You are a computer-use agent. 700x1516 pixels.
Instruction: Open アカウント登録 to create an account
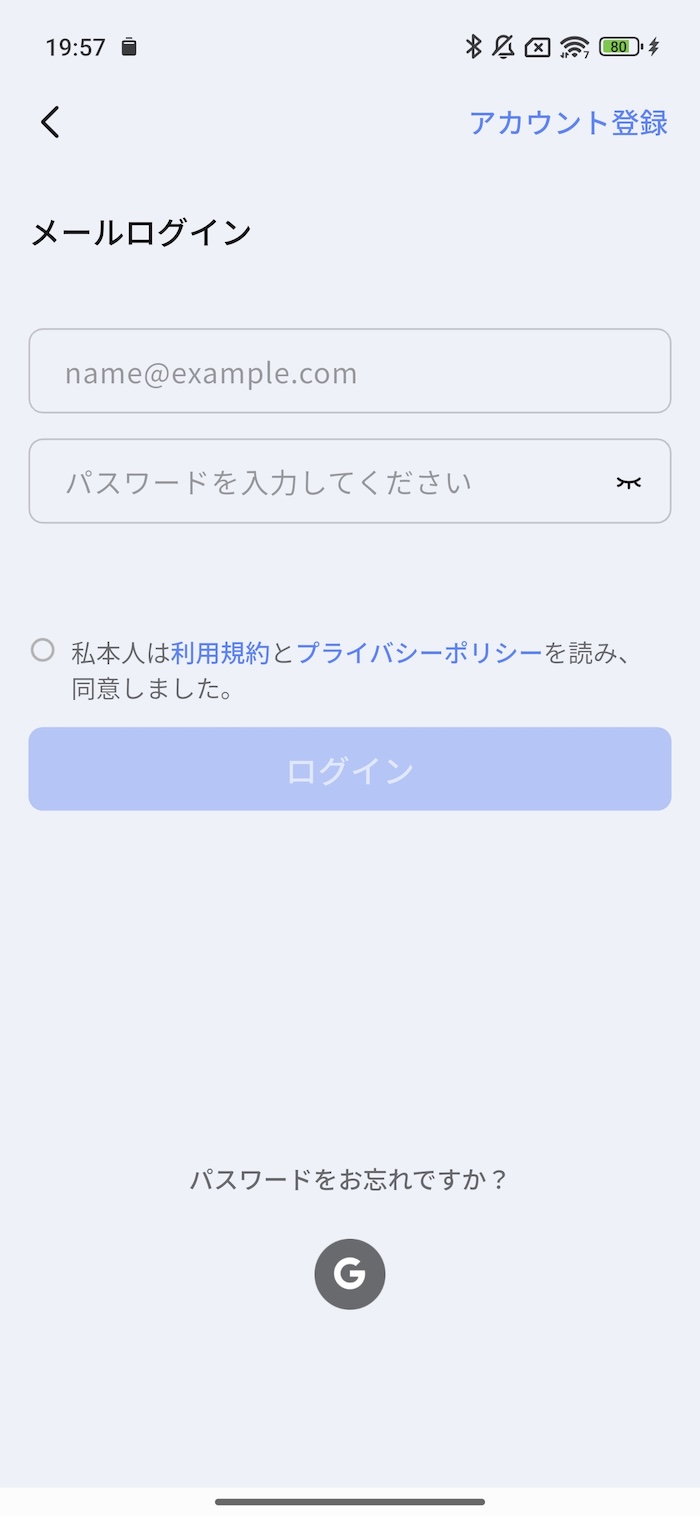point(568,123)
